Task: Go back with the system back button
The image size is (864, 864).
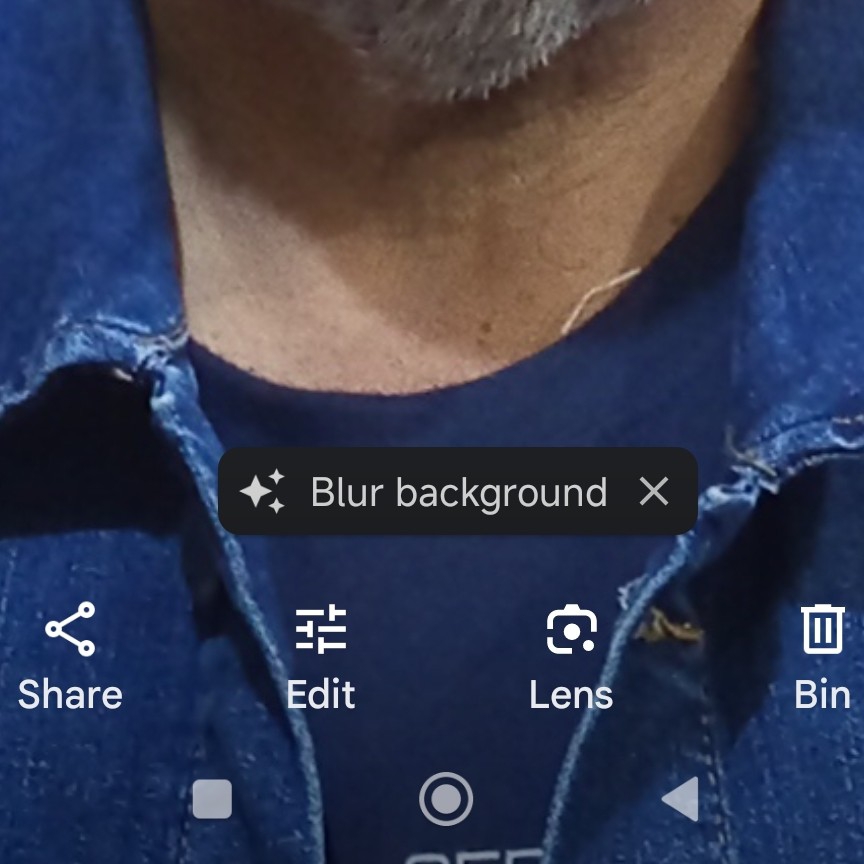Action: coord(680,800)
